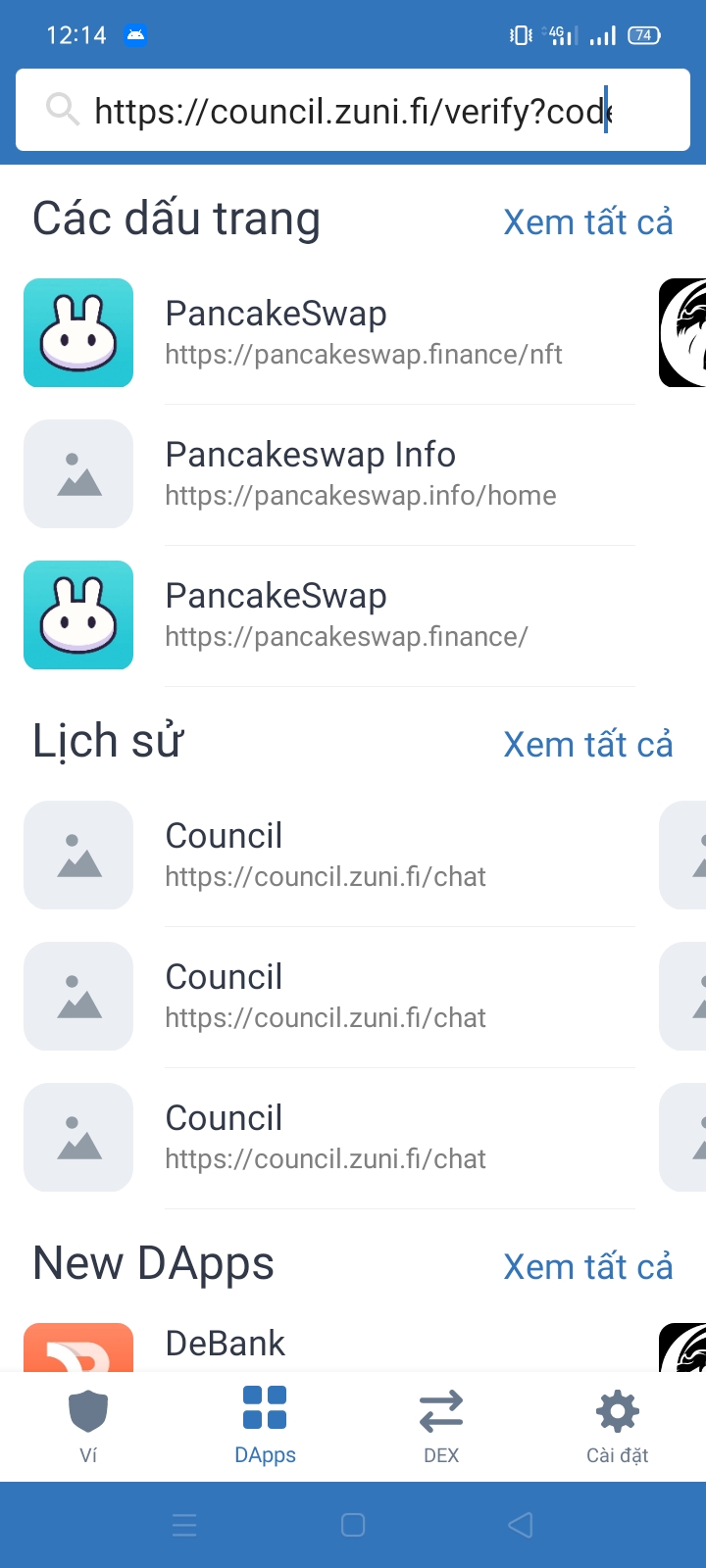The width and height of the screenshot is (706, 1568).
Task: Switch to the Ví tab
Action: (x=88, y=1426)
